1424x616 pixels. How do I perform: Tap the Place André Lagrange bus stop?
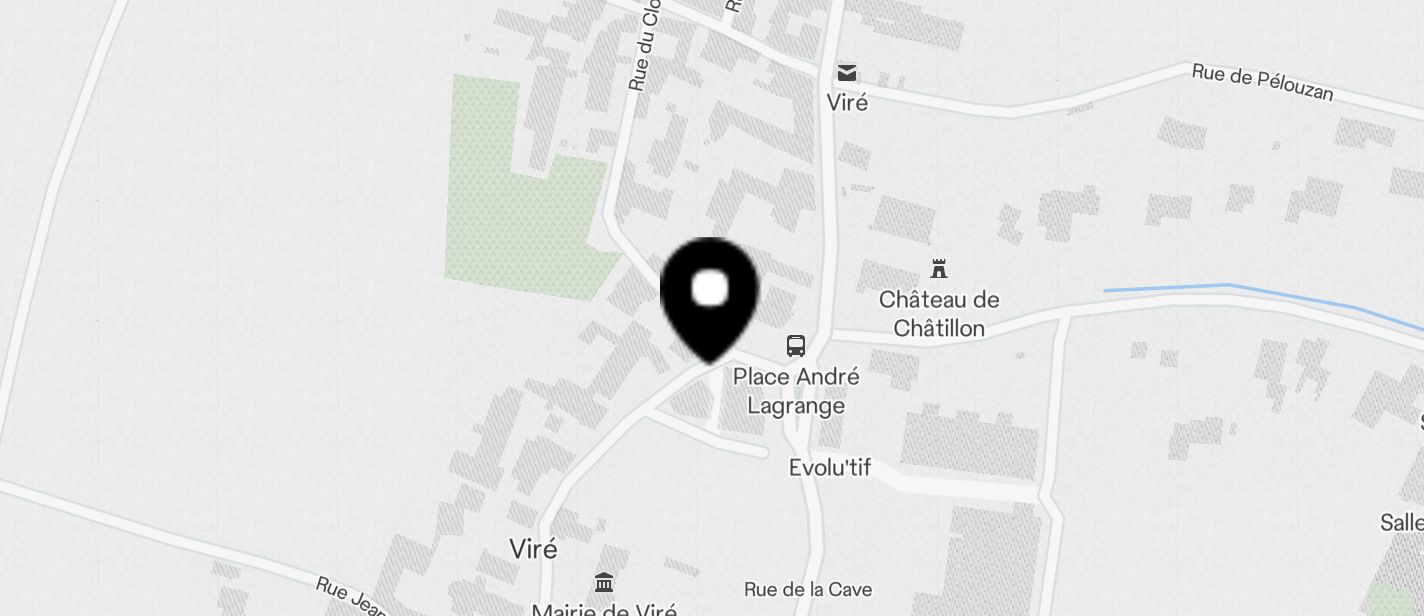(x=796, y=346)
